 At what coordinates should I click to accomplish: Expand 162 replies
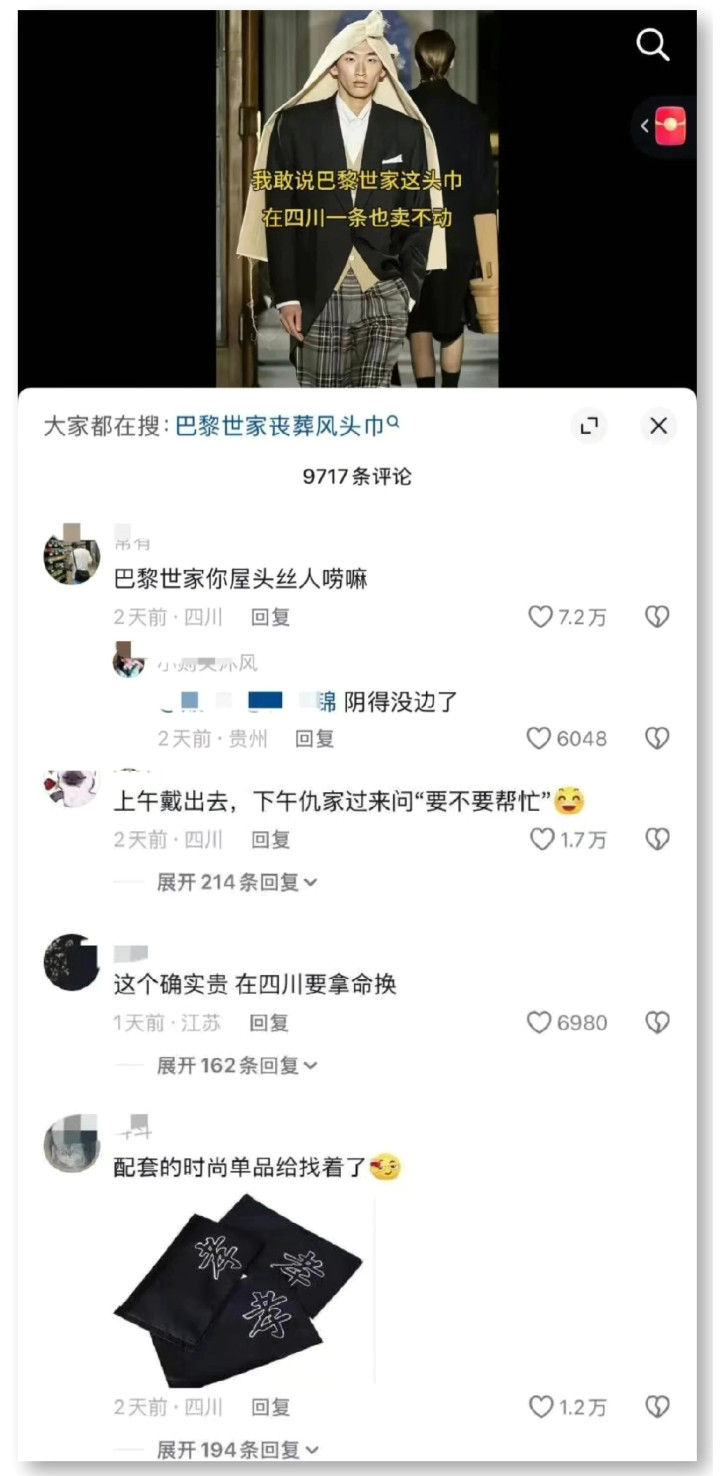pyautogui.click(x=237, y=1066)
